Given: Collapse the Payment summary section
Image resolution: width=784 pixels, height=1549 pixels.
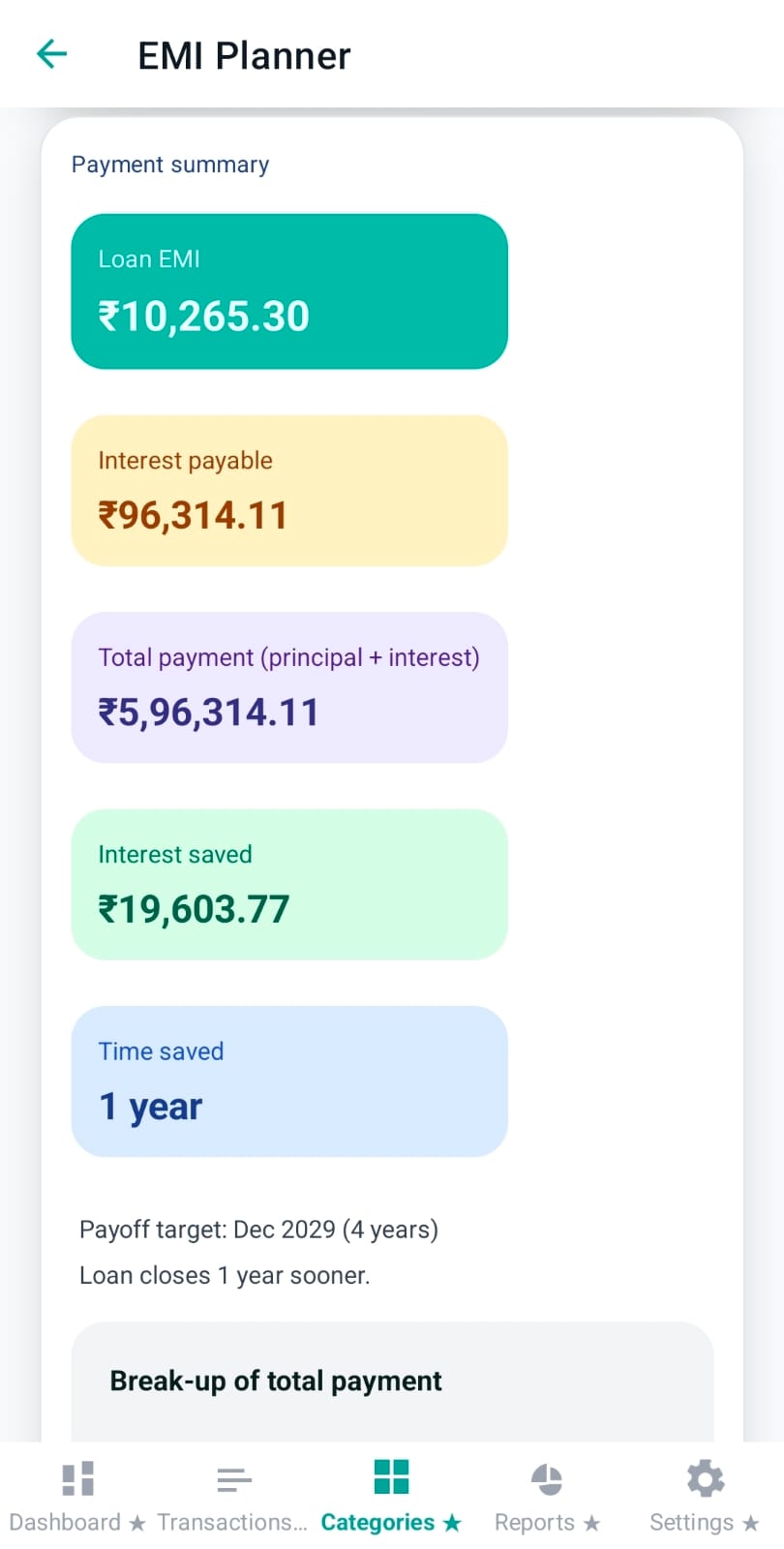Looking at the screenshot, I should 169,165.
